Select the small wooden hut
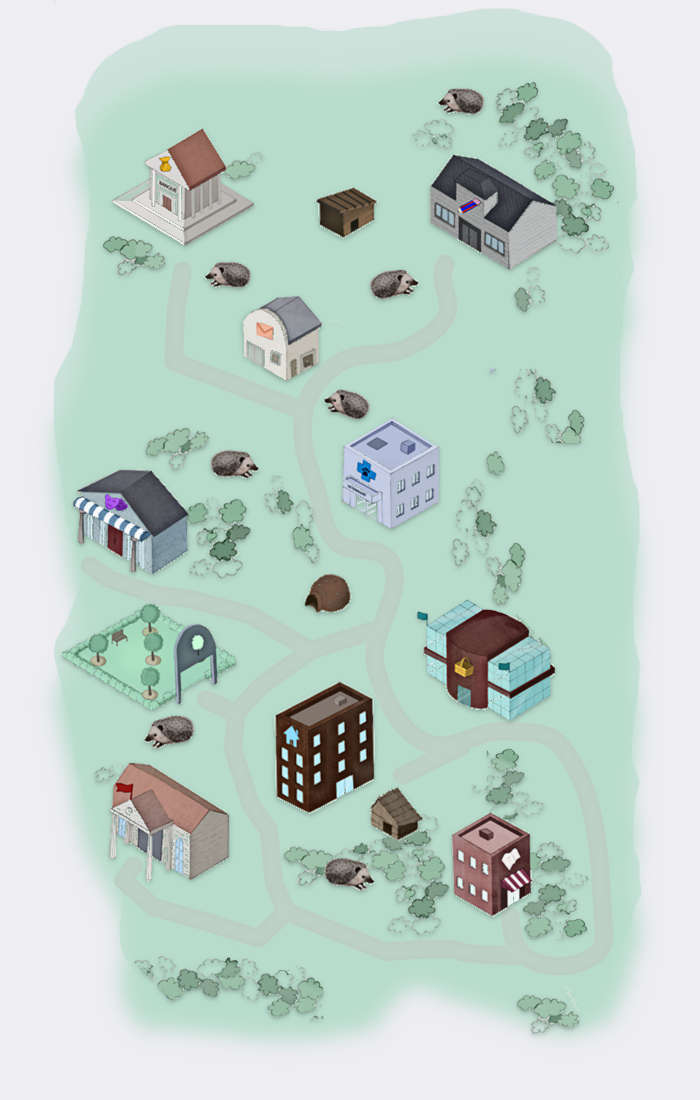This screenshot has width=700, height=1100. 396,813
